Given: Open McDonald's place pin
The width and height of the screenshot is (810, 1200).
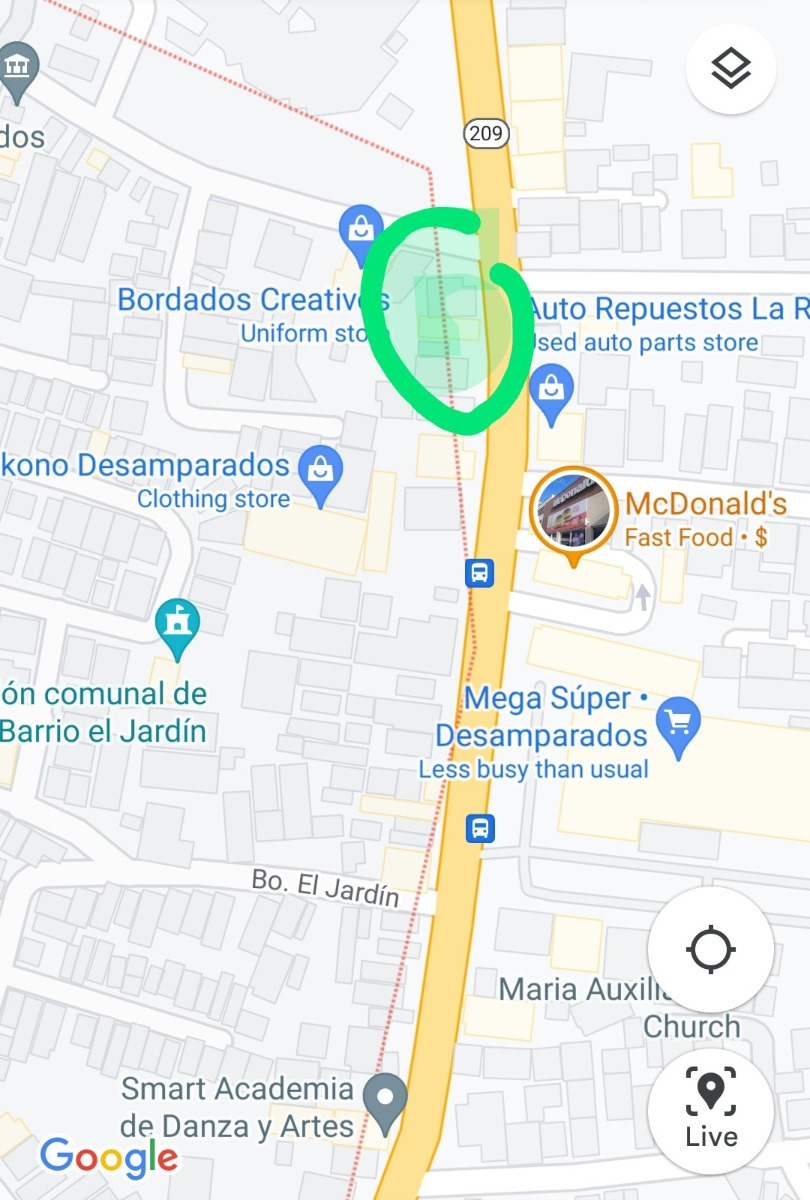Looking at the screenshot, I should pos(573,511).
